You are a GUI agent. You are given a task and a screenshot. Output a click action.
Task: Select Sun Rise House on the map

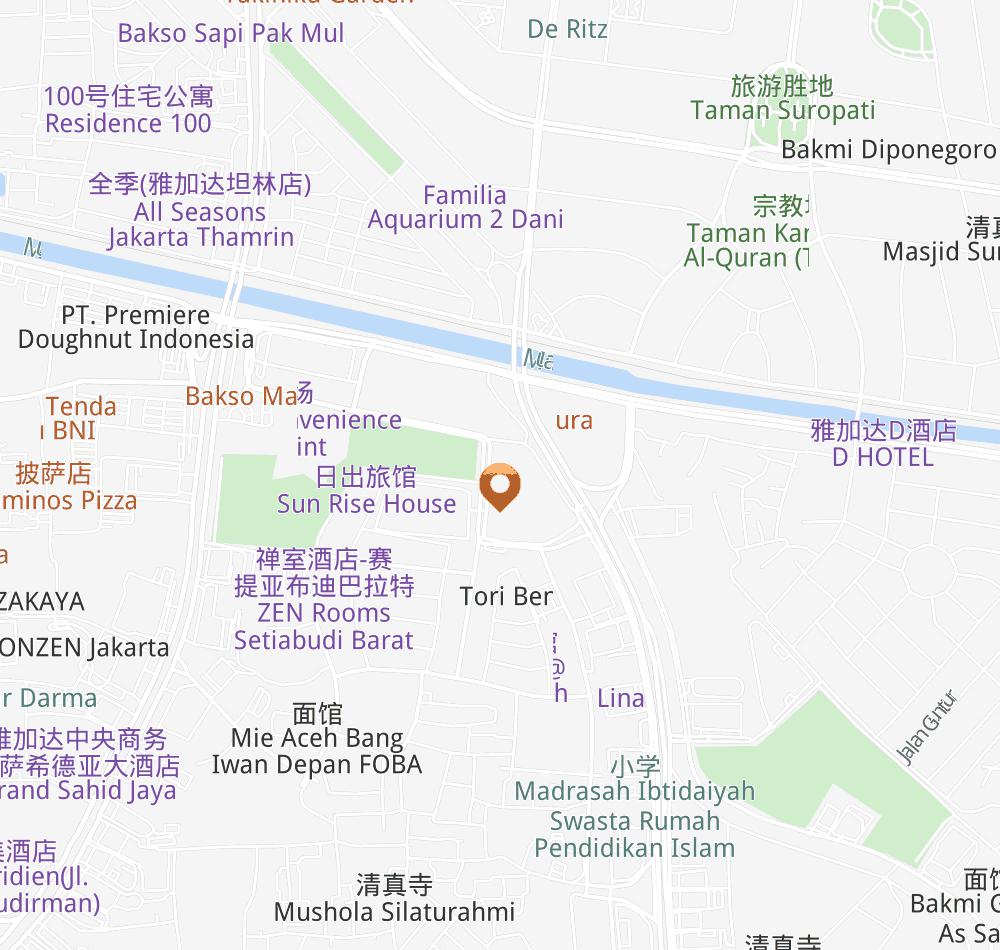click(366, 491)
